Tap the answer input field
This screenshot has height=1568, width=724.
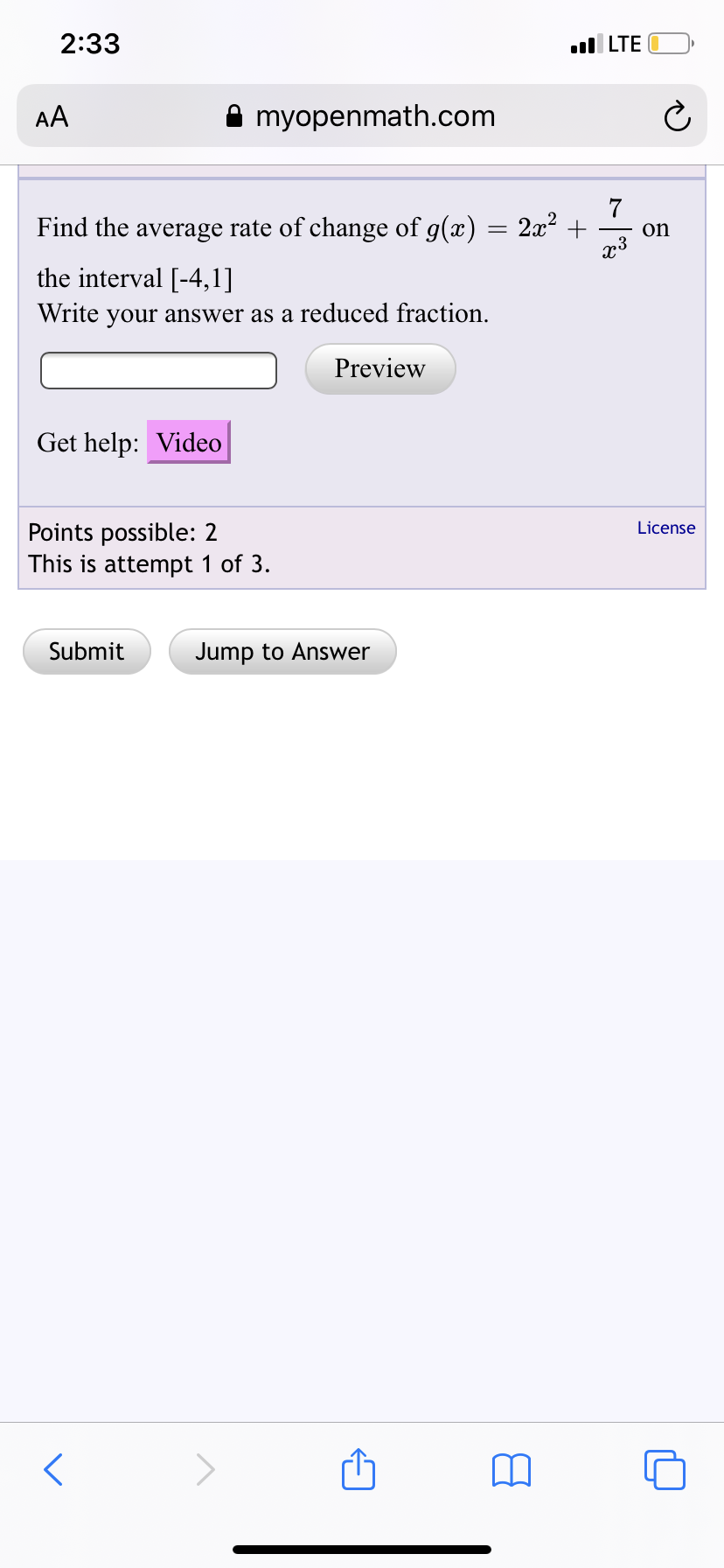[158, 370]
